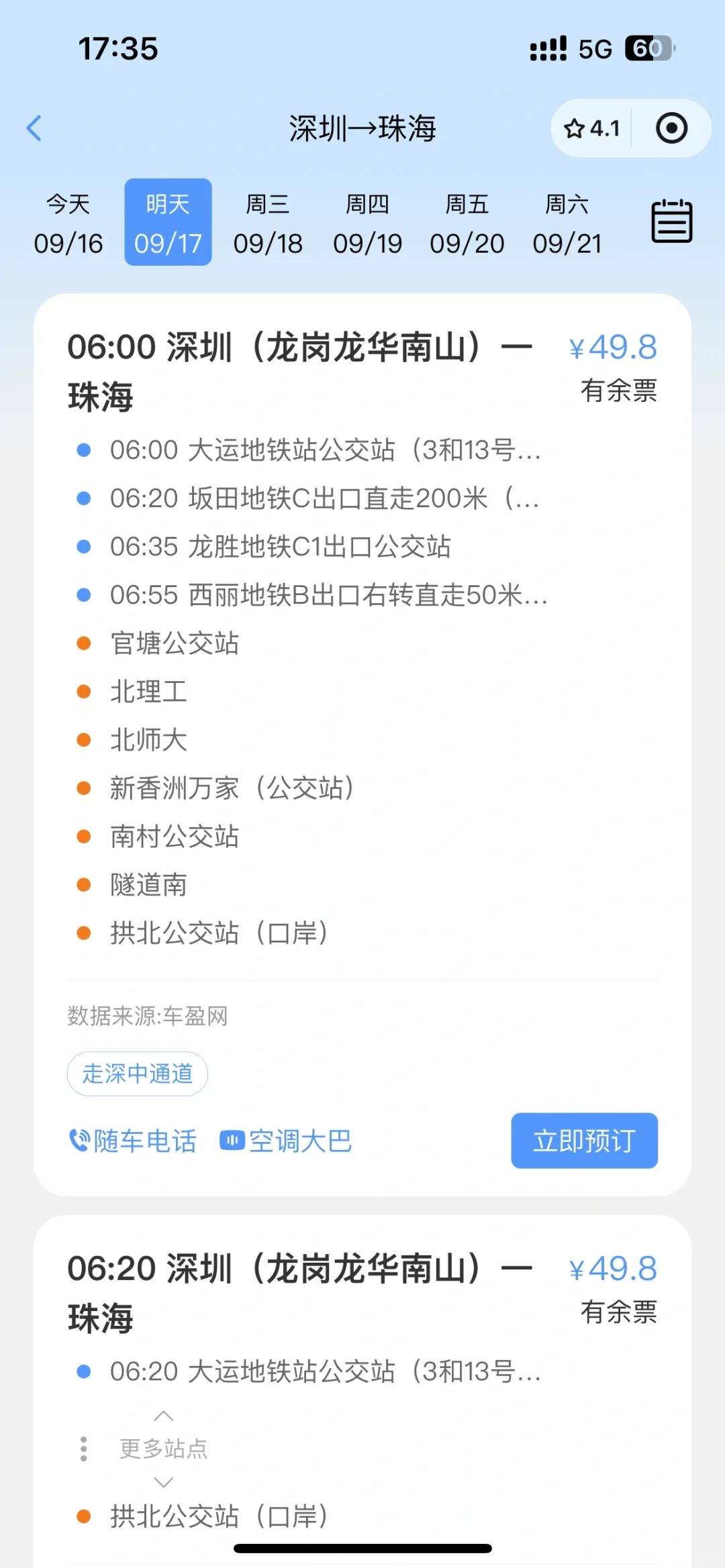Screen dimensions: 725x1568
Task: Switch to Saturday 09/21
Action: 567,223
